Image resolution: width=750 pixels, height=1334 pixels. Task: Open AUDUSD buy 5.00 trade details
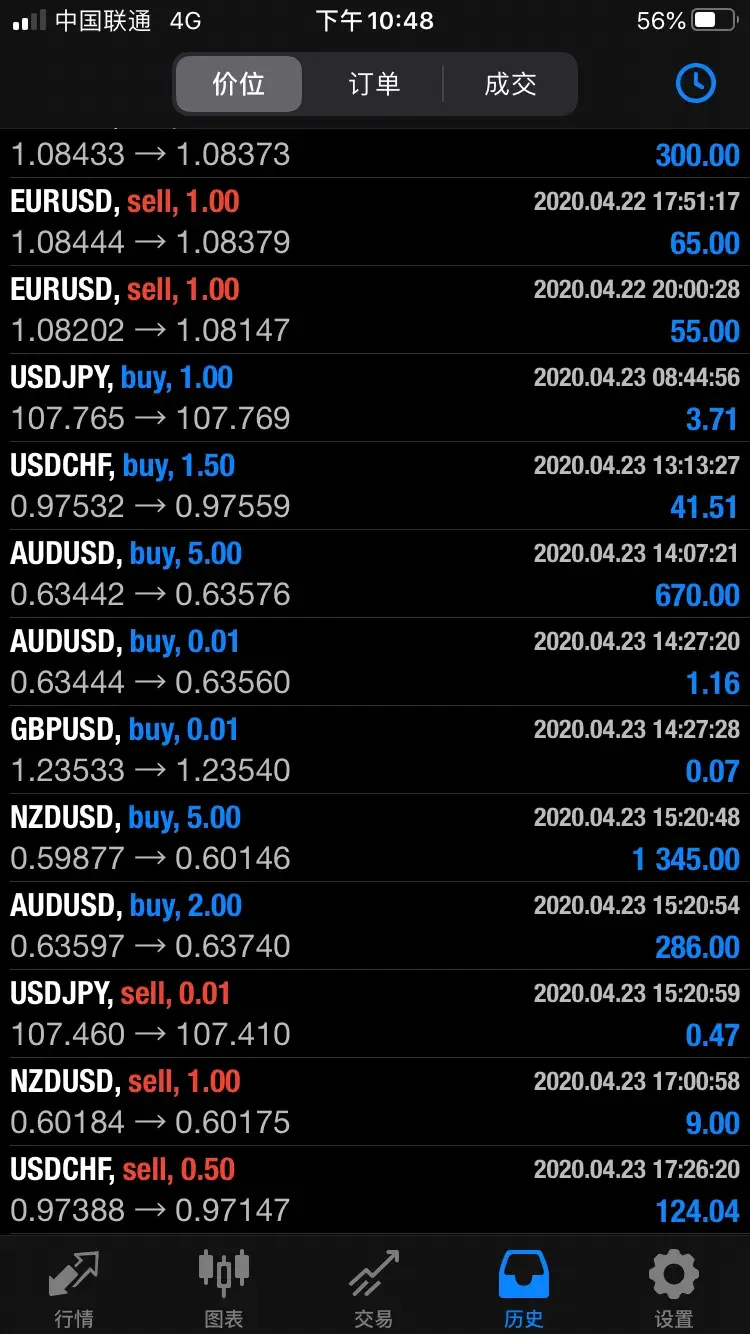(x=375, y=574)
